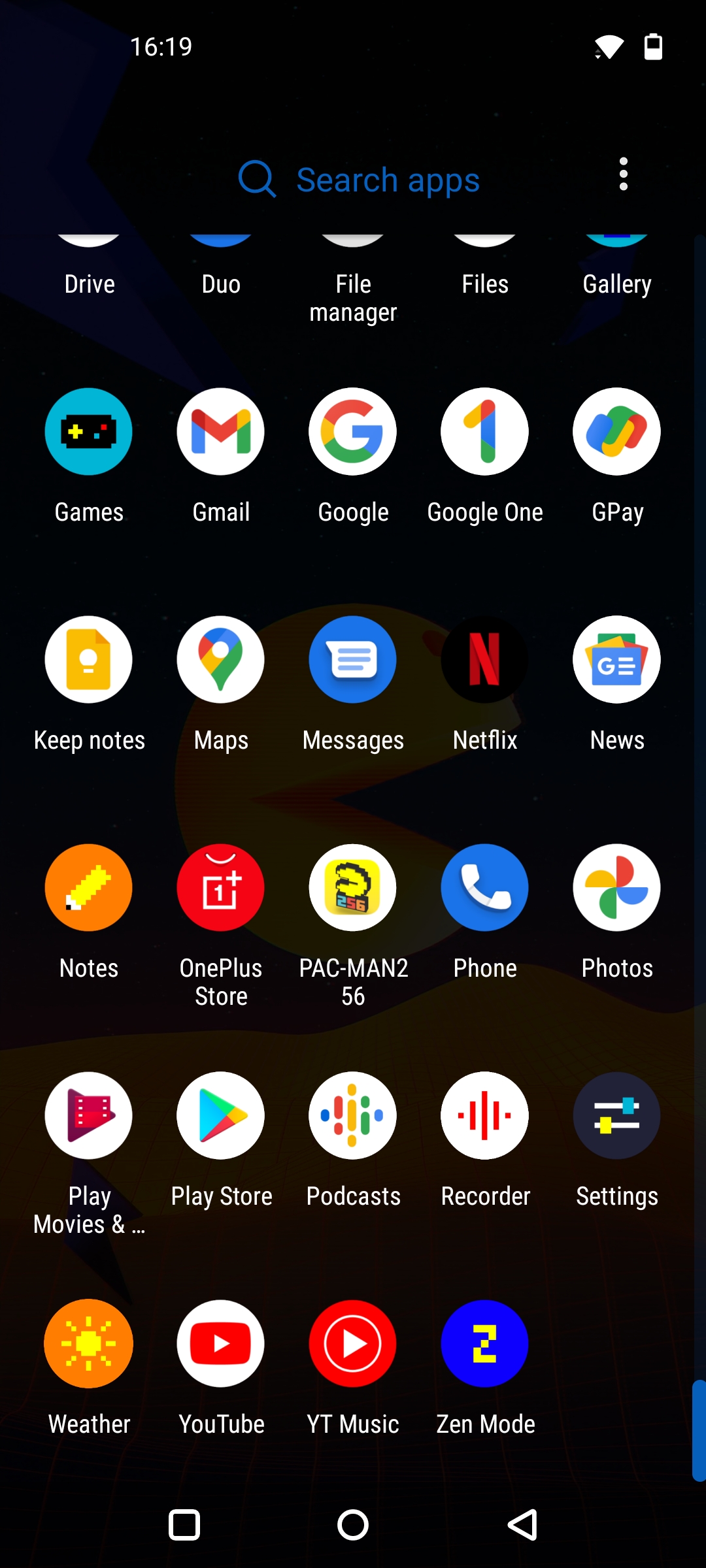Go to the home screen
Image resolution: width=706 pixels, height=1568 pixels.
tap(353, 1526)
